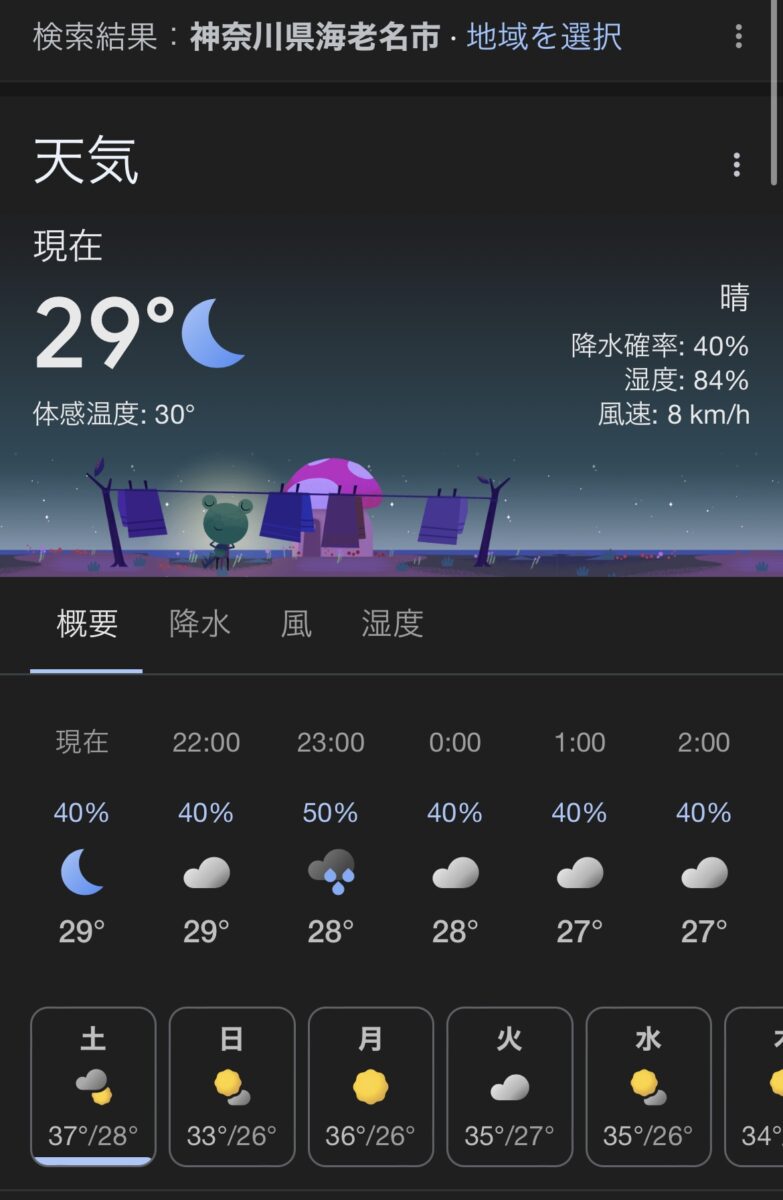Select the 日 forecast card
Viewport: 783px width, 1200px height.
(232, 1086)
